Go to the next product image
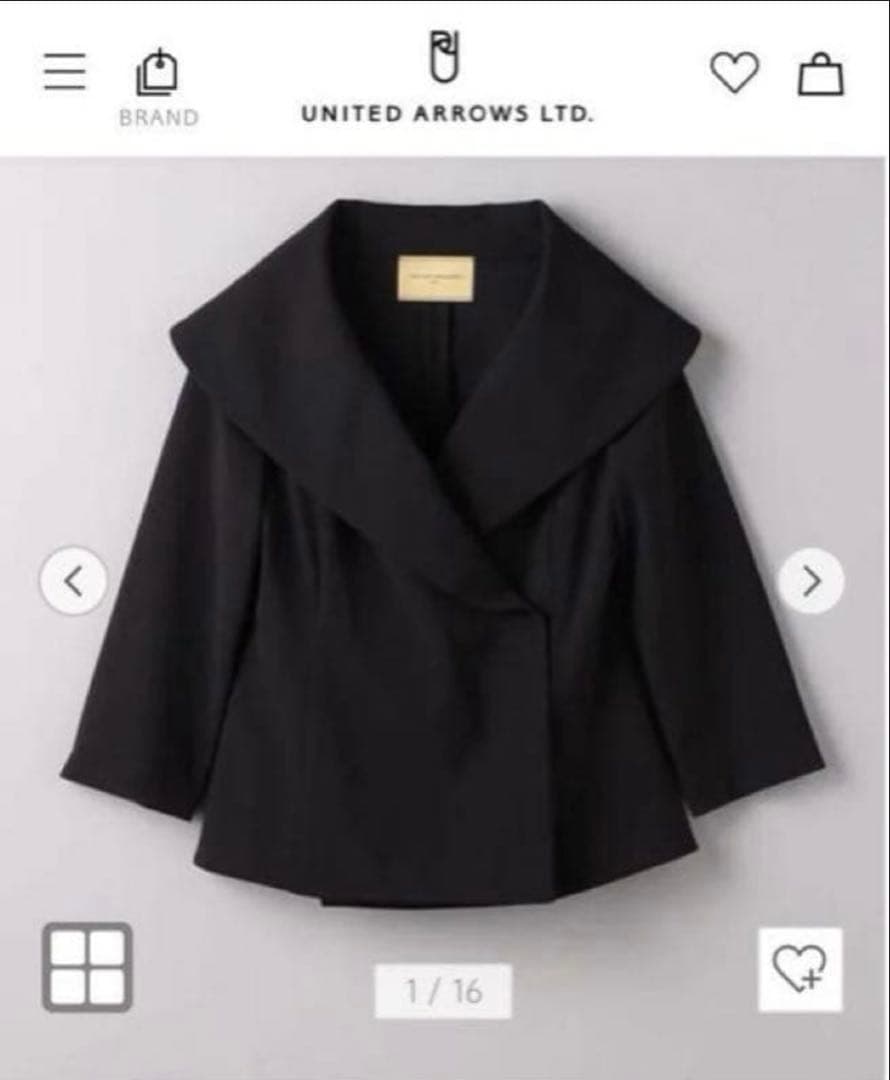The image size is (890, 1080). [x=811, y=580]
